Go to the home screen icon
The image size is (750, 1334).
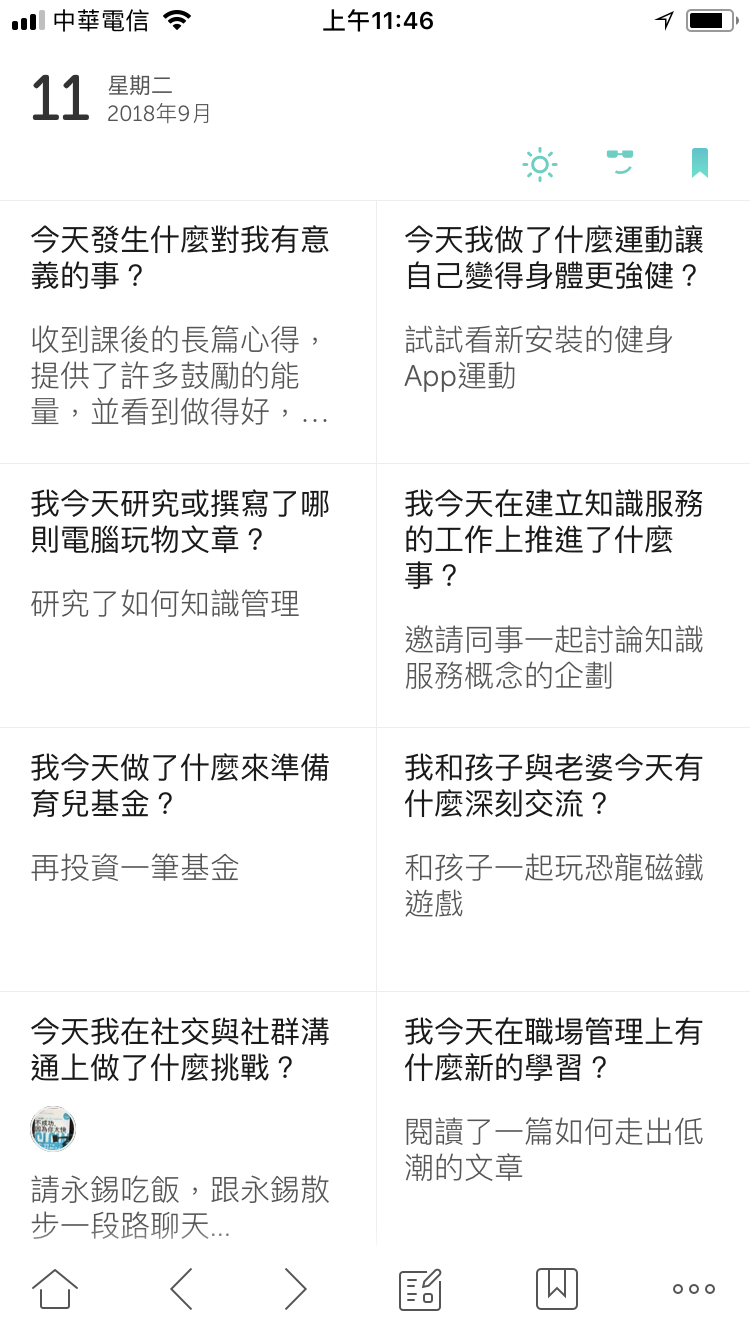click(x=55, y=1289)
